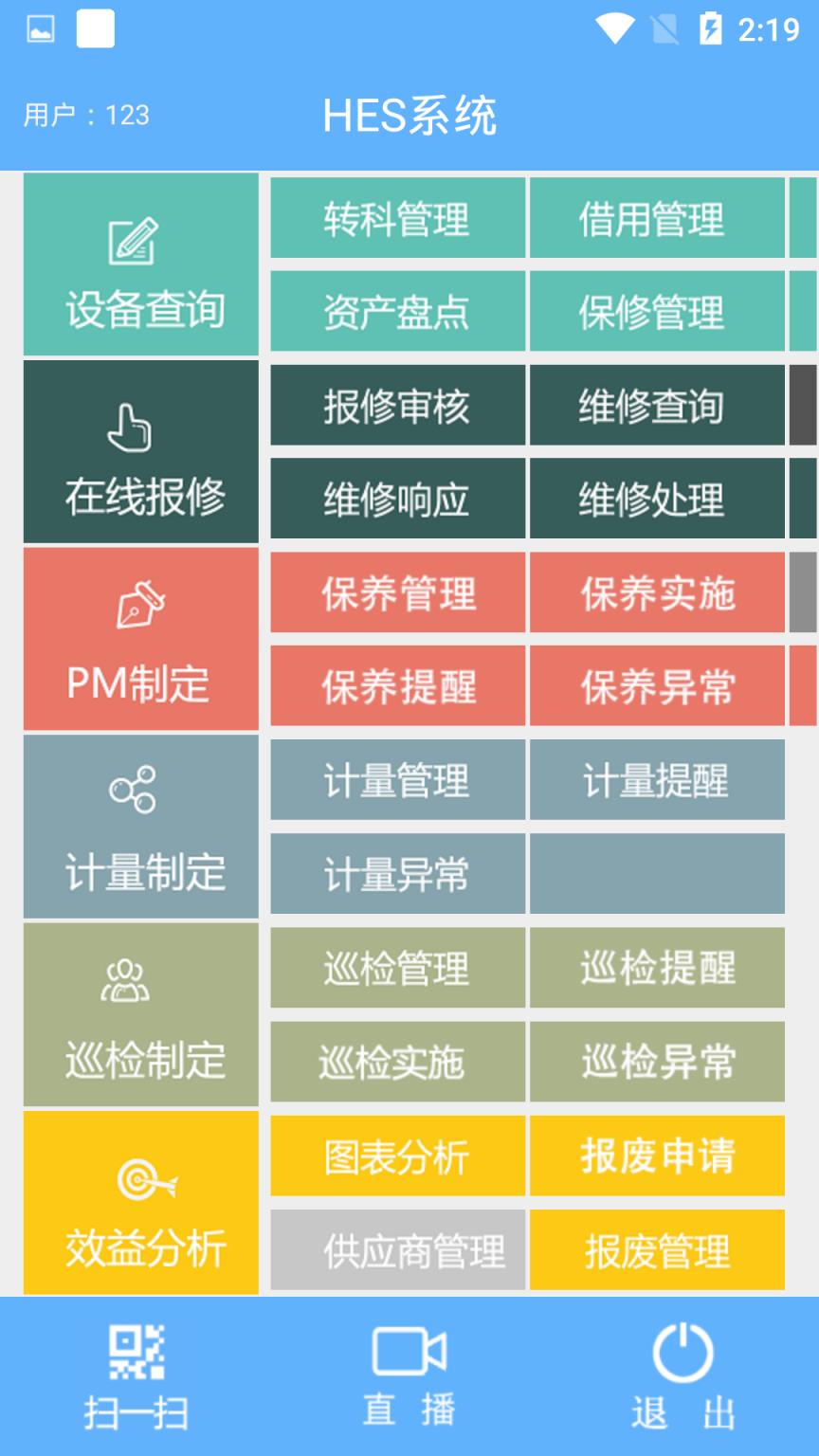This screenshot has width=819, height=1456.
Task: Tap 退出 to log out
Action: click(682, 1376)
